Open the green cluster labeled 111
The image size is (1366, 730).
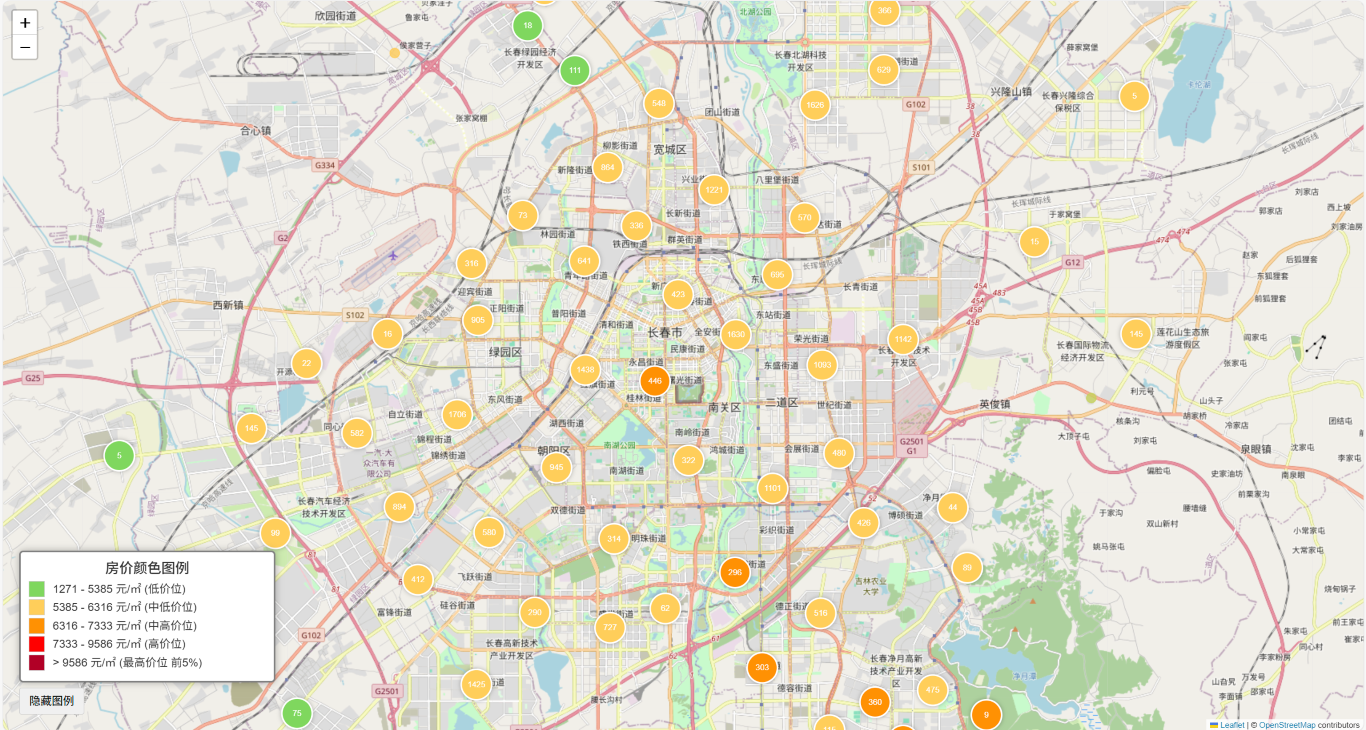point(574,70)
